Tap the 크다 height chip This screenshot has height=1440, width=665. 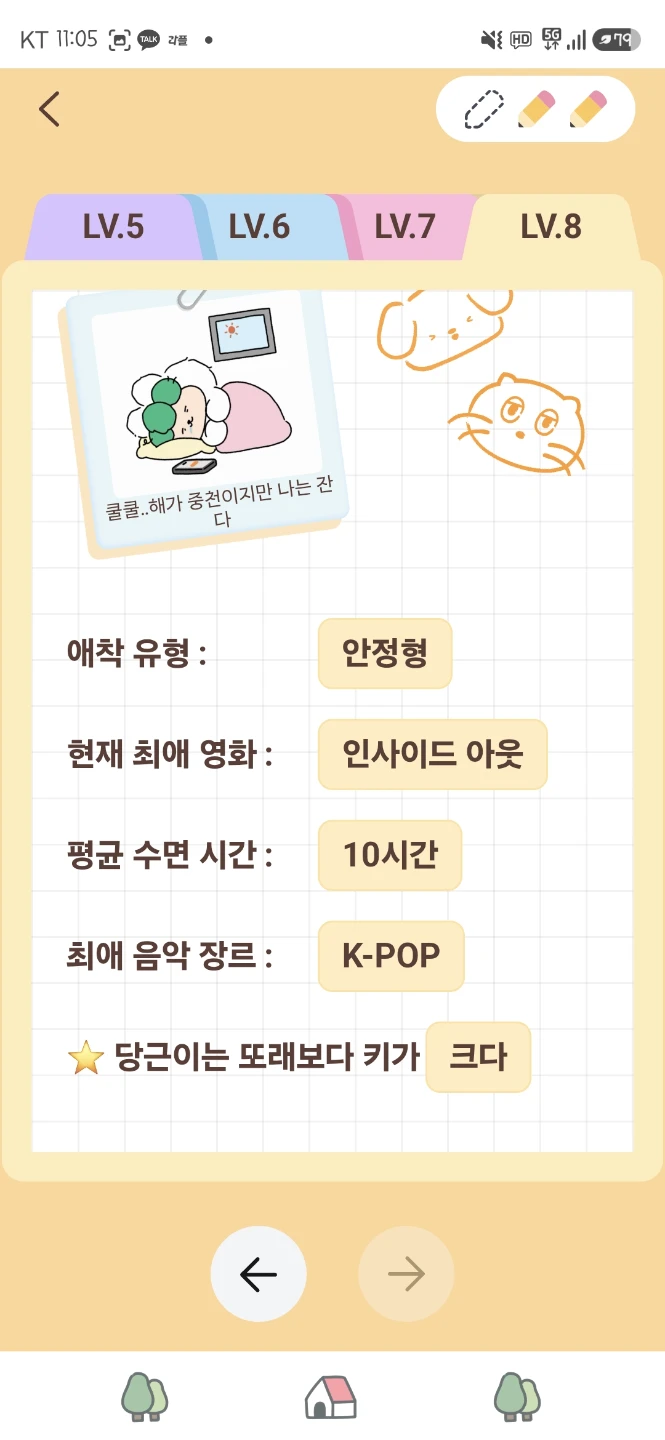pyautogui.click(x=478, y=1057)
